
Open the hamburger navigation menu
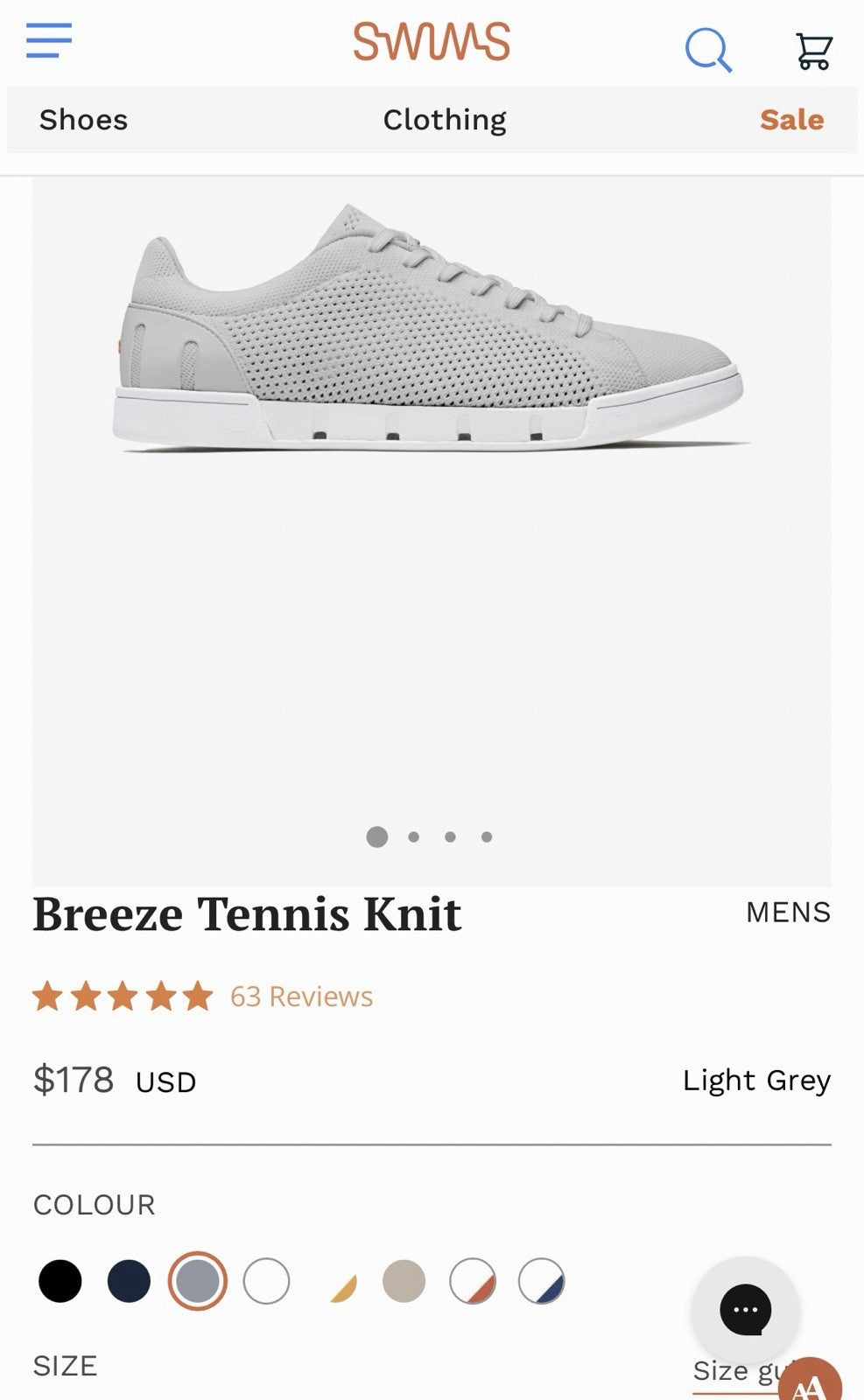pos(50,39)
